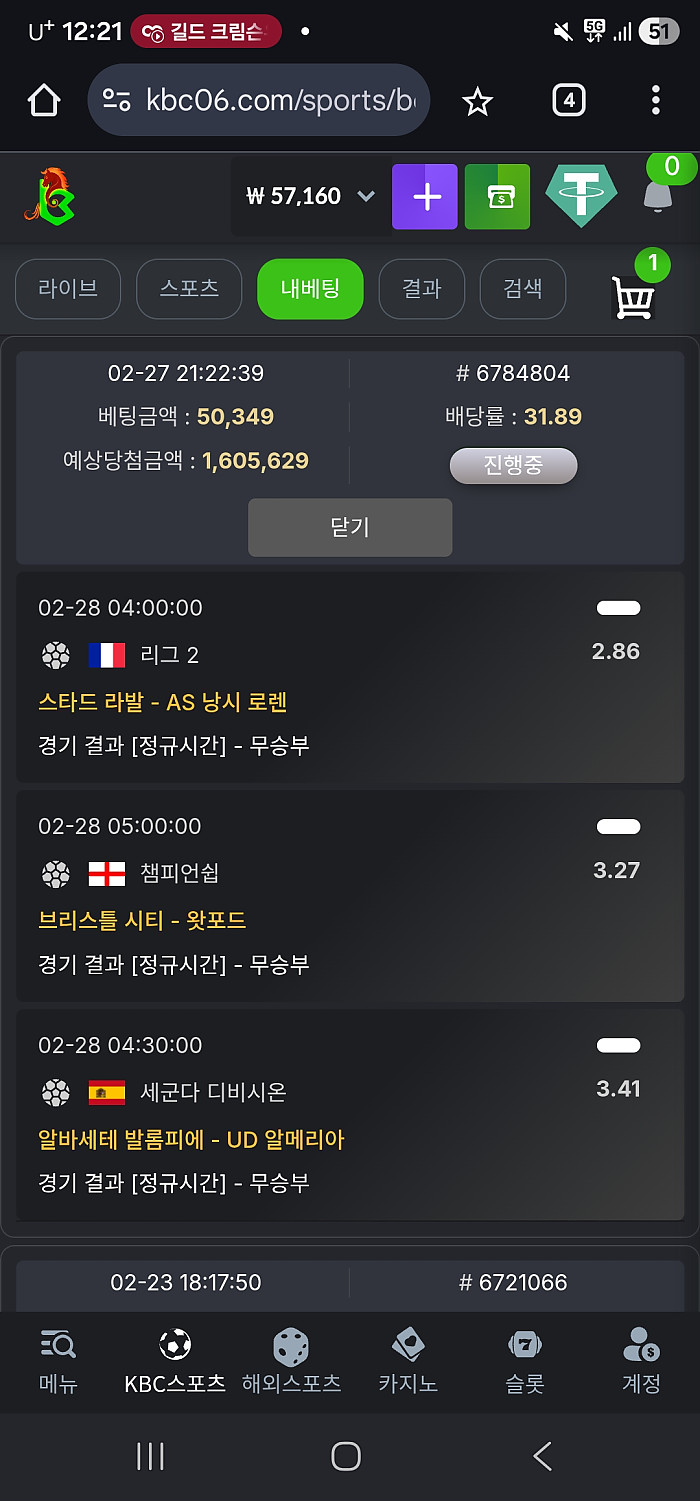This screenshot has width=700, height=1501.
Task: Select the 결과 tab
Action: coord(421,289)
